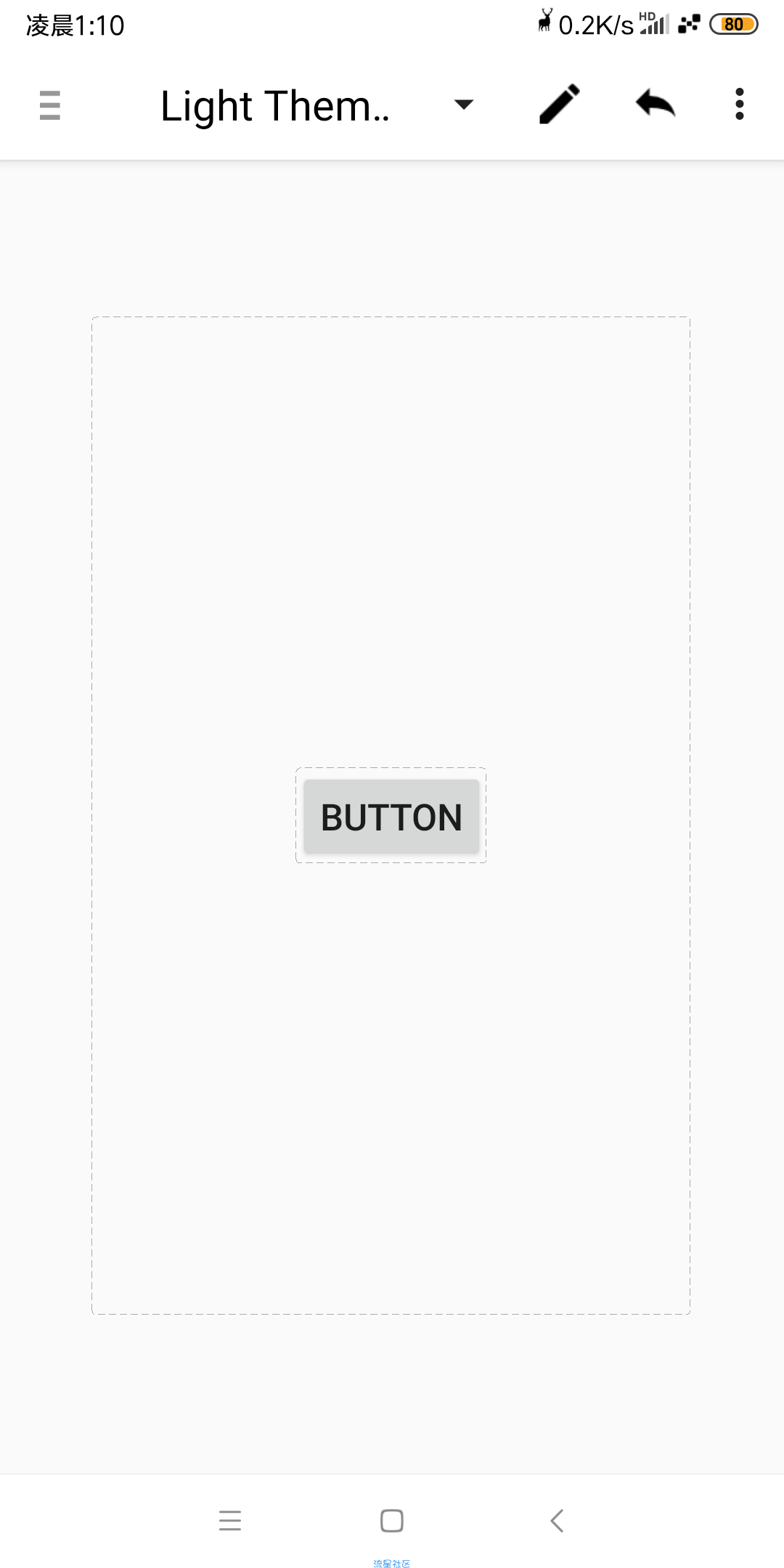784x1568 pixels.
Task: Open the navigation drawer menu
Action: pyautogui.click(x=49, y=105)
